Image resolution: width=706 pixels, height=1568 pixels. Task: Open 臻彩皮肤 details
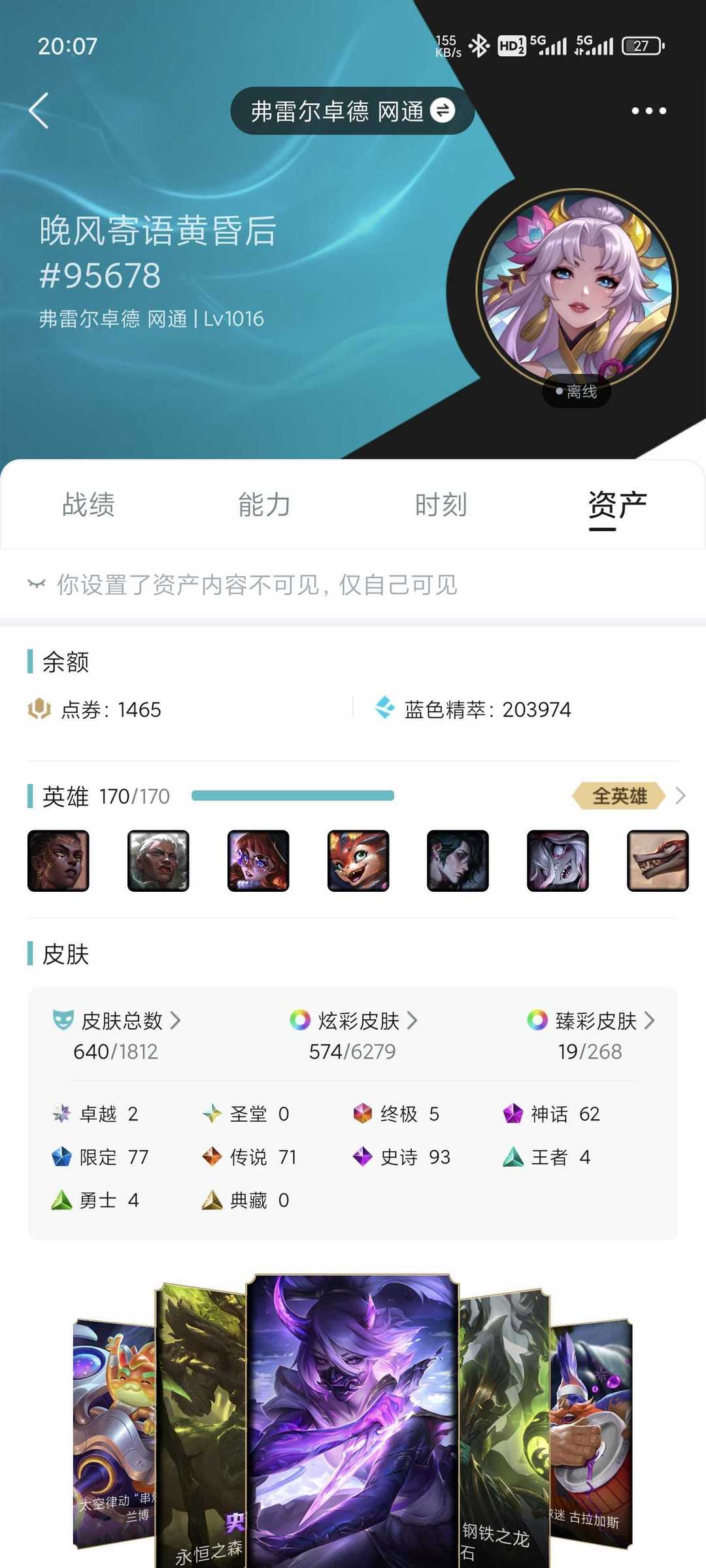(591, 1021)
